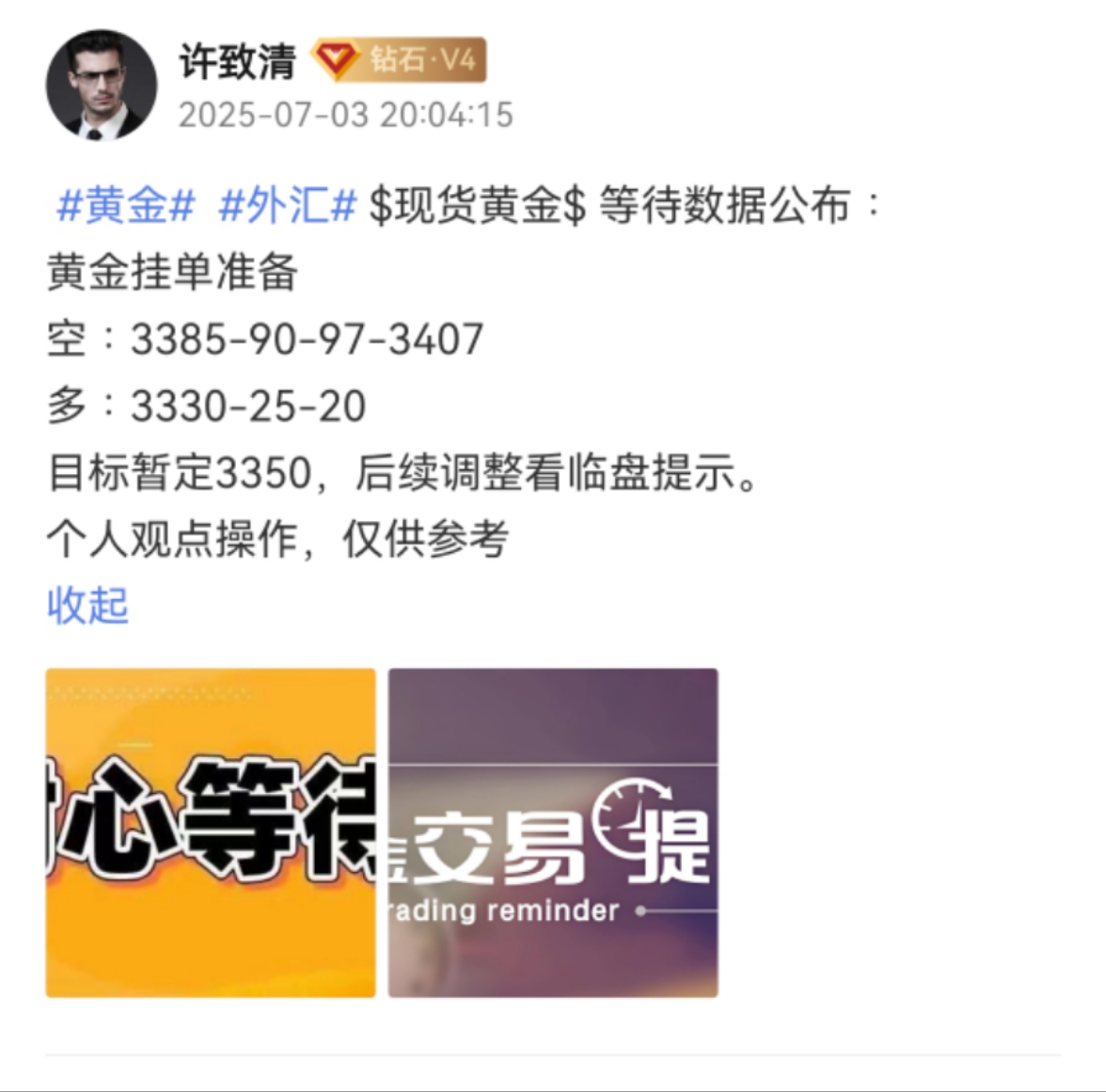Open 许致清's profile avatar
The image size is (1106, 1092).
[x=102, y=85]
